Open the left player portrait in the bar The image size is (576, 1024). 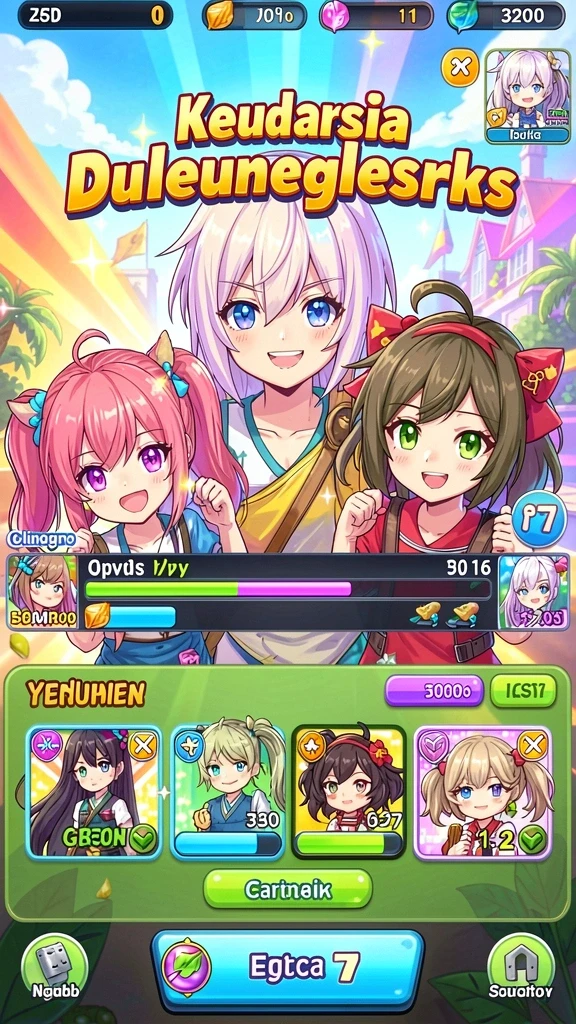tap(42, 592)
